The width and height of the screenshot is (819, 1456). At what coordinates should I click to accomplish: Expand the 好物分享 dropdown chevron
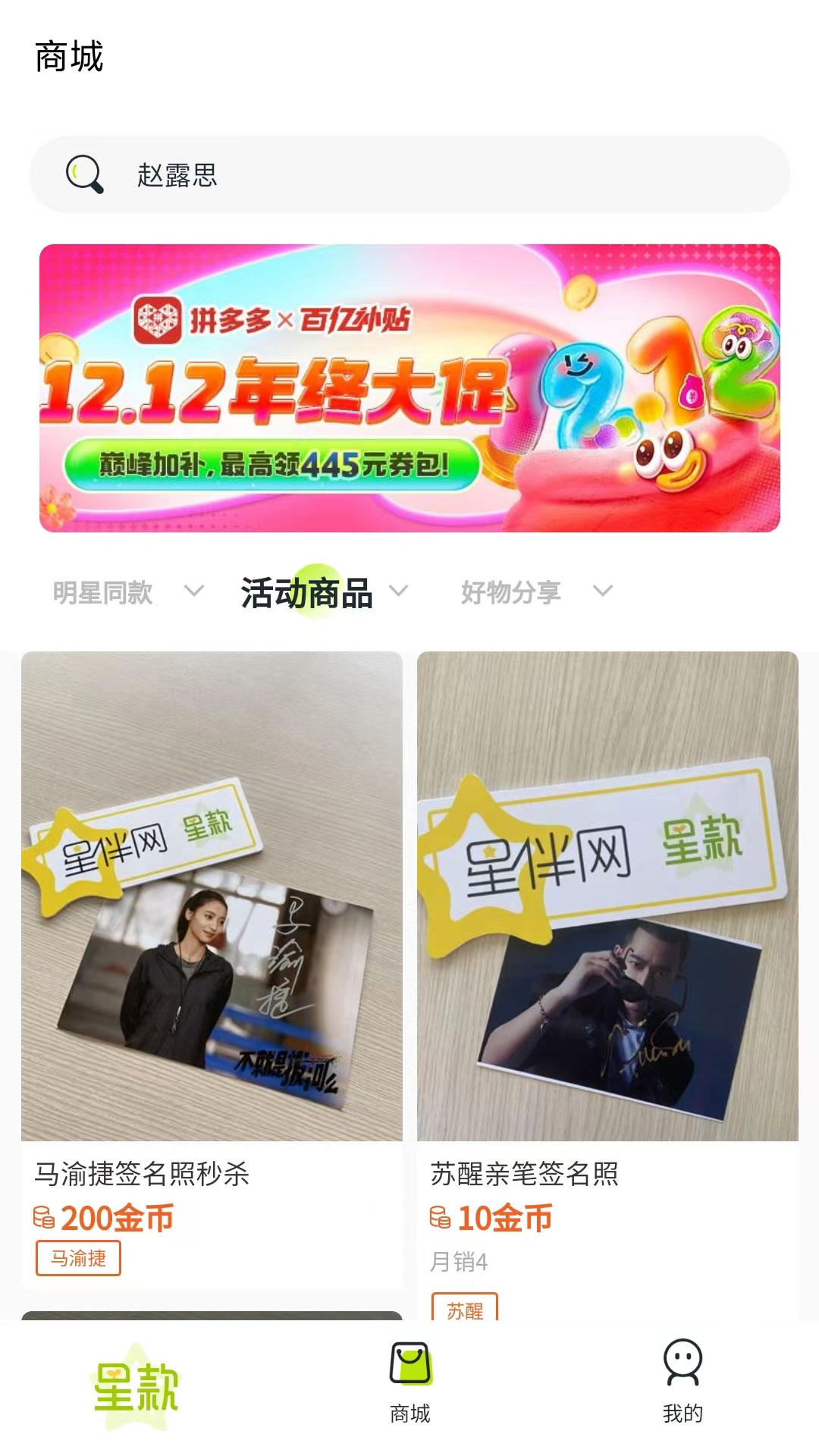[x=602, y=591]
